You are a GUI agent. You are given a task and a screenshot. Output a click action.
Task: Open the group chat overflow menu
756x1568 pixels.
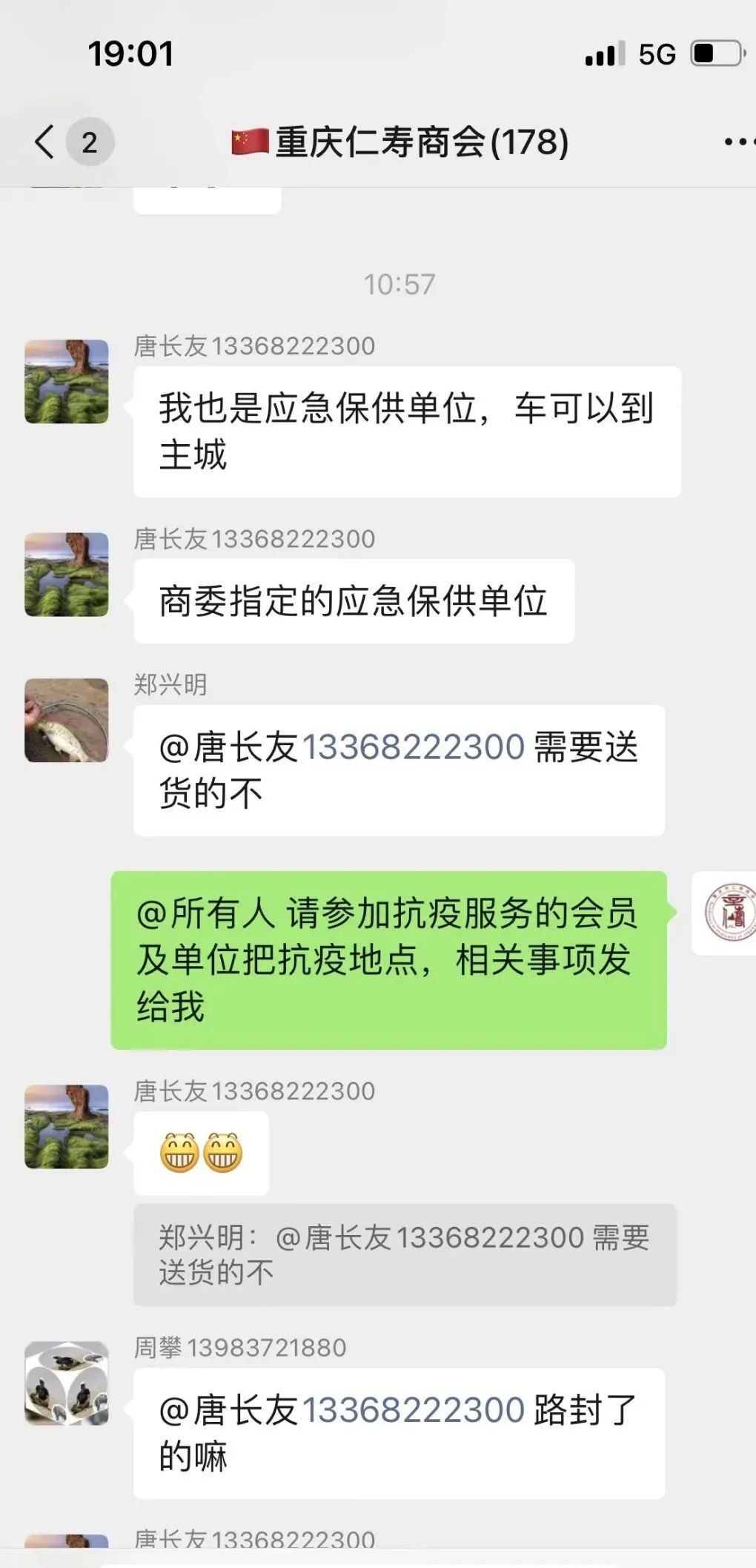click(738, 142)
